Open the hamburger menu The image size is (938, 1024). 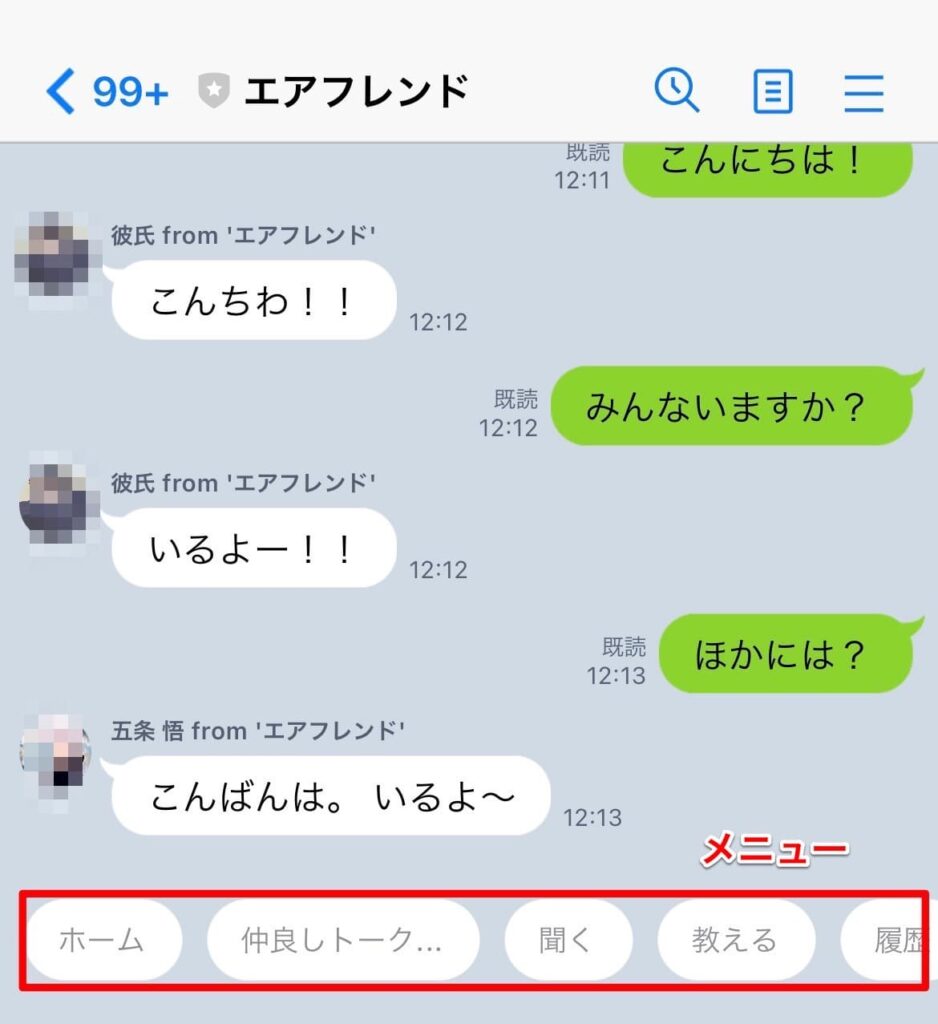click(863, 93)
